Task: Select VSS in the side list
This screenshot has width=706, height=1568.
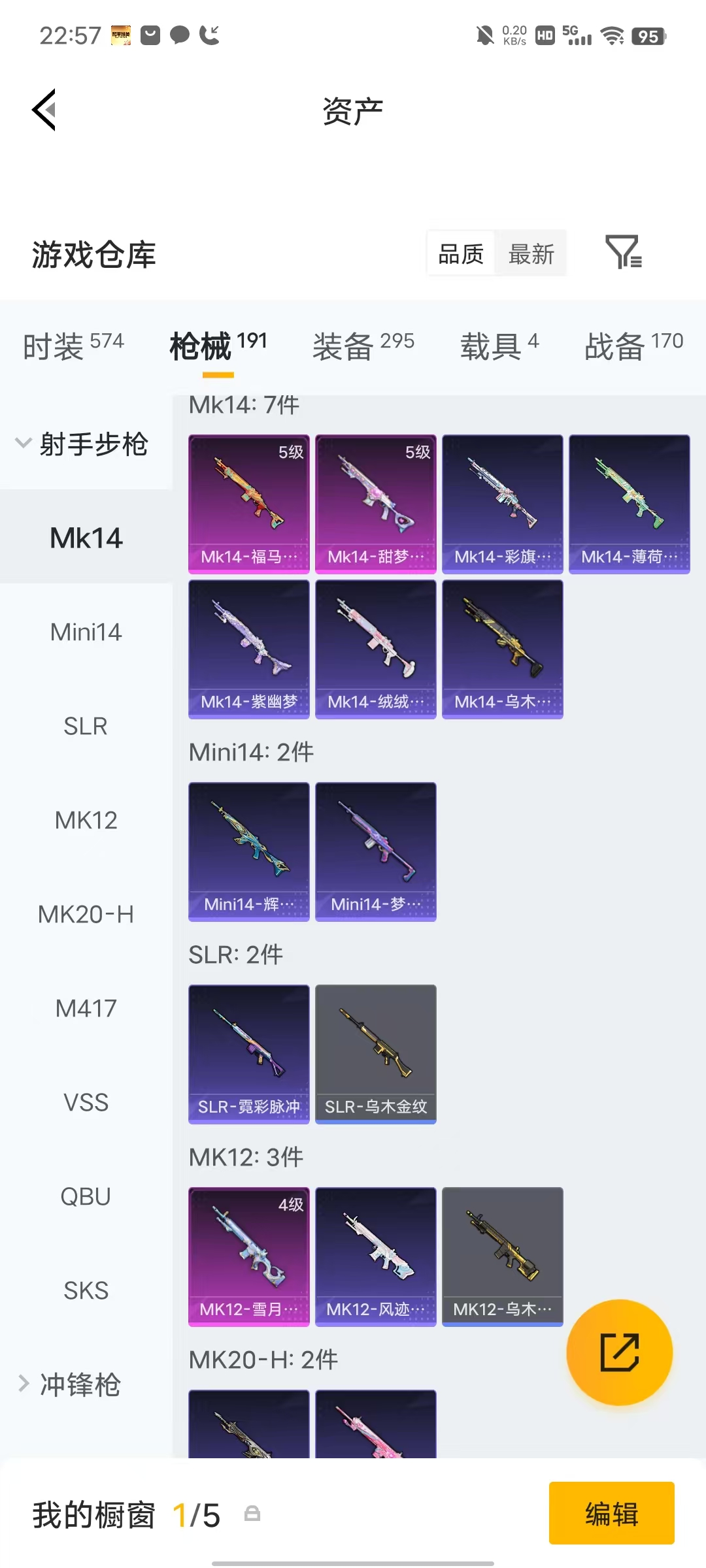Action: (x=86, y=1102)
